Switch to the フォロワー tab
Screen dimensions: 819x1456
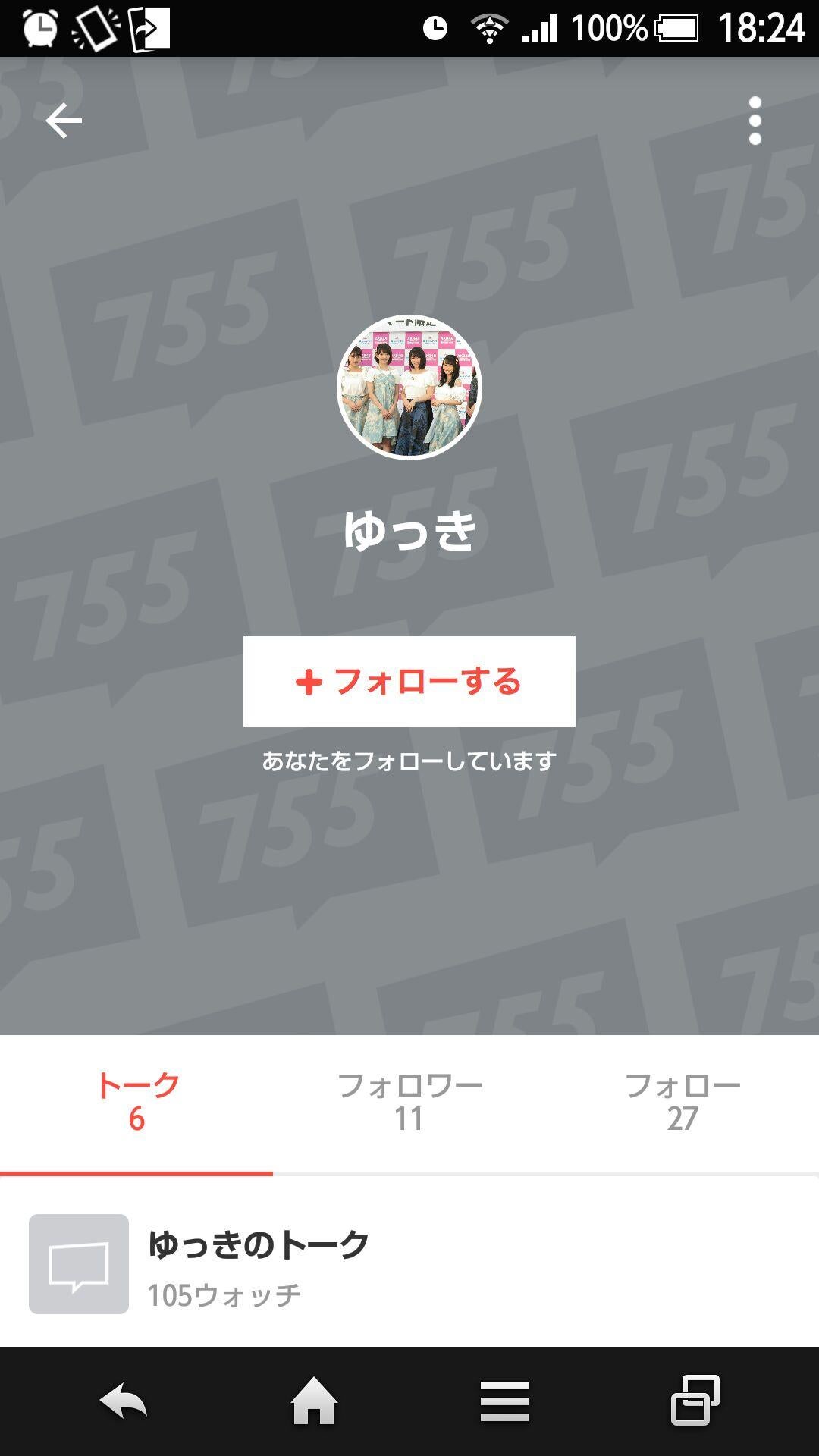point(409,1102)
